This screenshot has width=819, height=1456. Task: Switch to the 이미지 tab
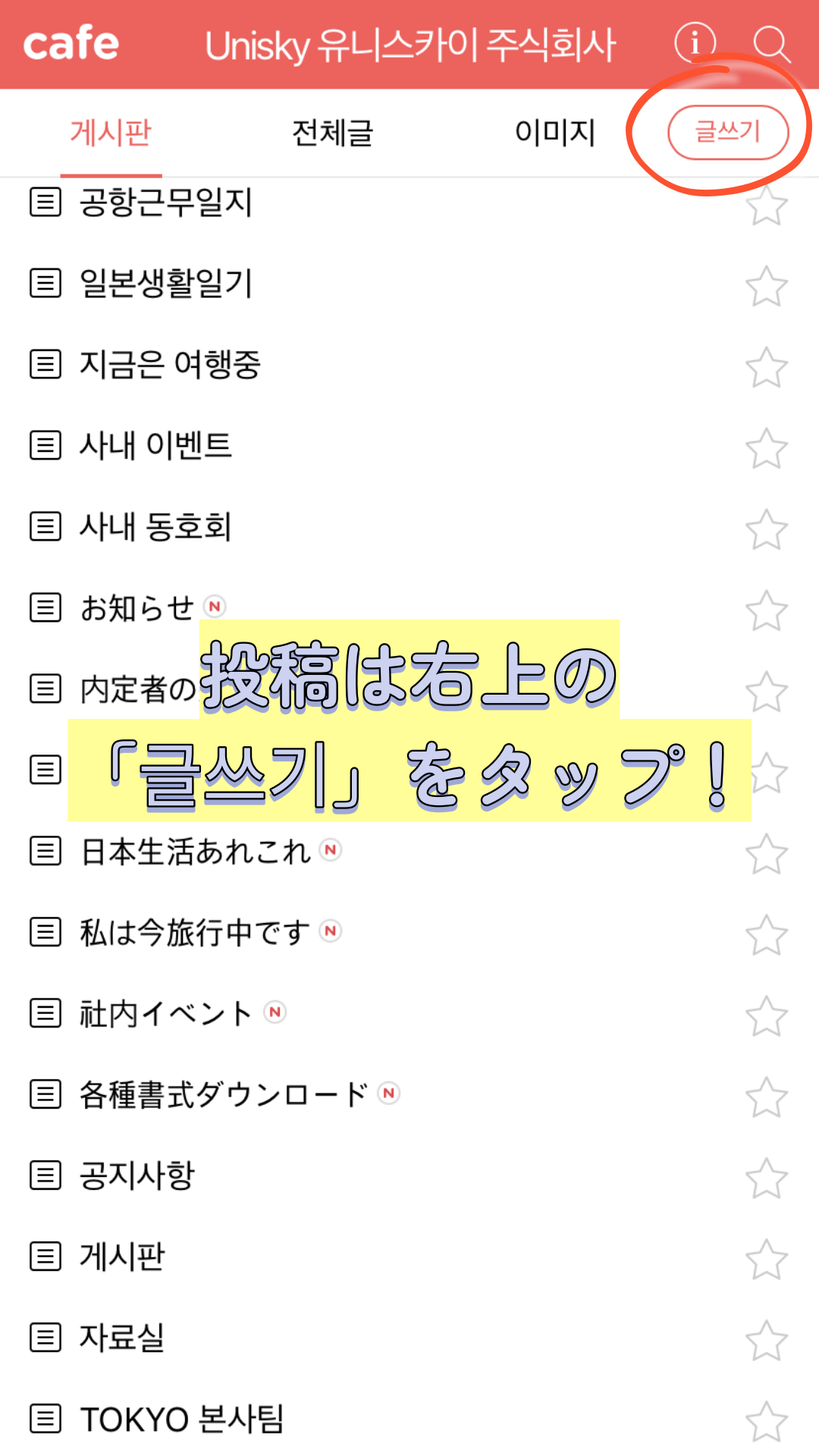554,133
